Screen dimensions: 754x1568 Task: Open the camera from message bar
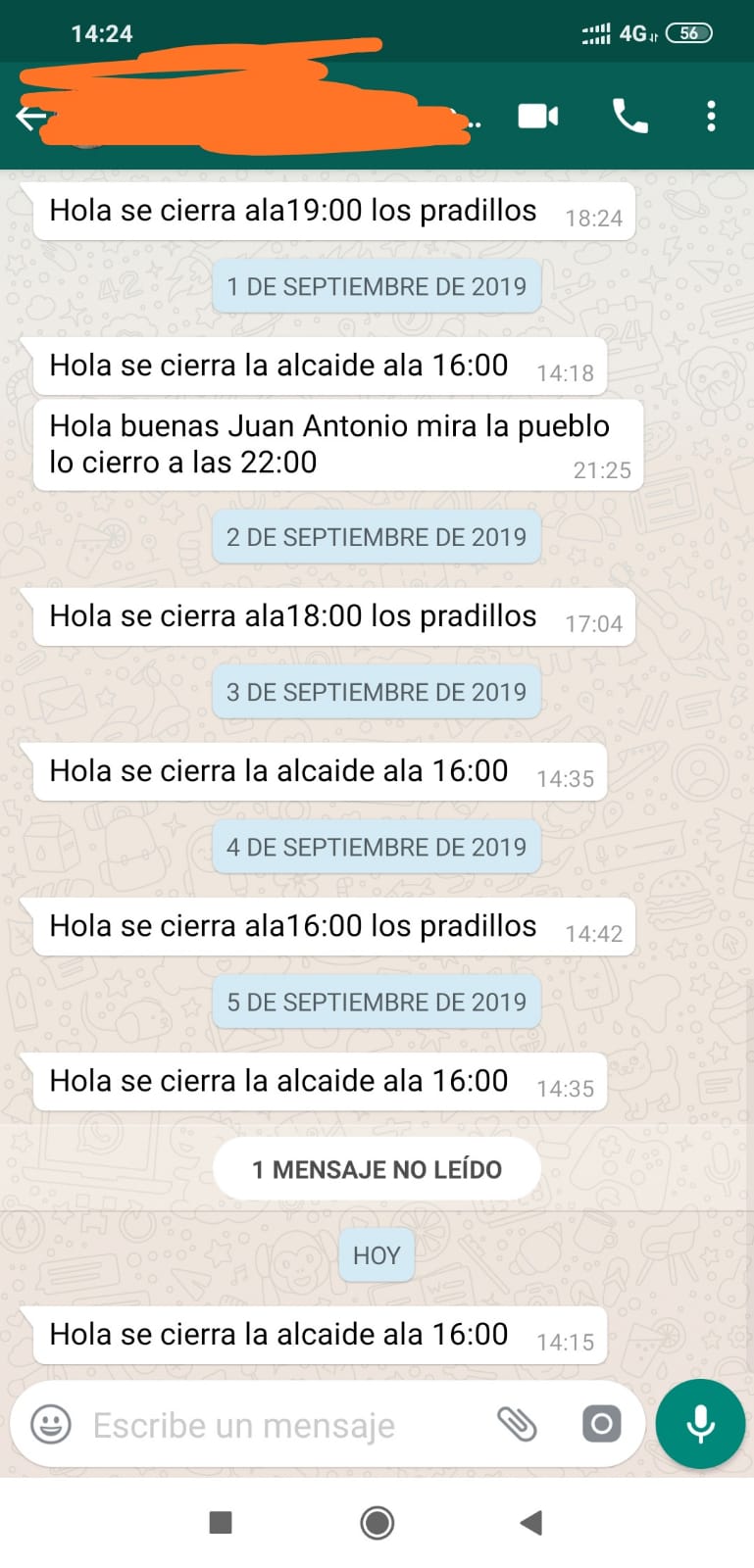[601, 1424]
